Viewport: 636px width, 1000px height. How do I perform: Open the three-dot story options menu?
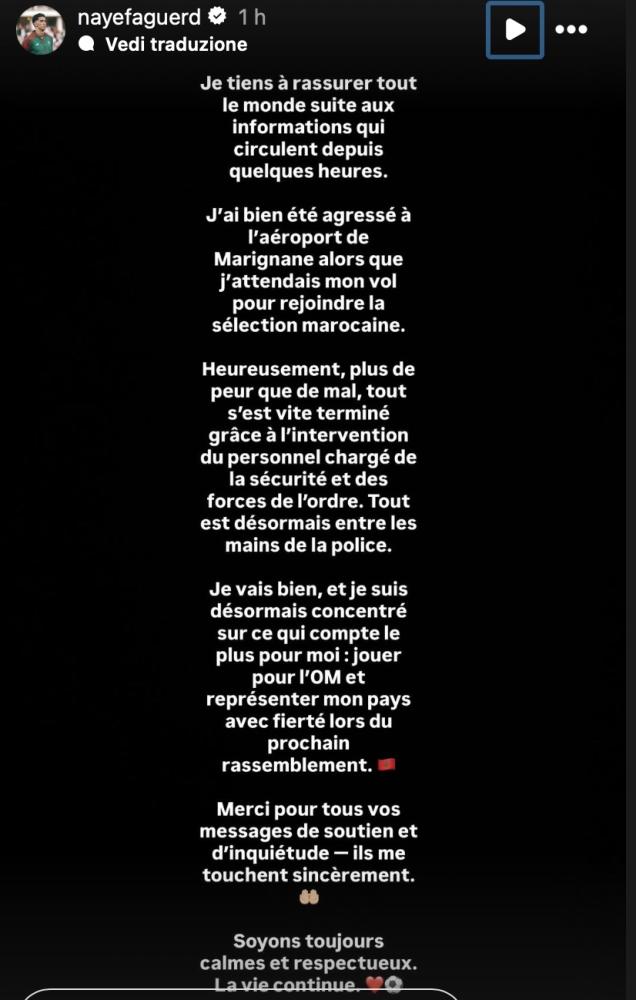point(571,30)
